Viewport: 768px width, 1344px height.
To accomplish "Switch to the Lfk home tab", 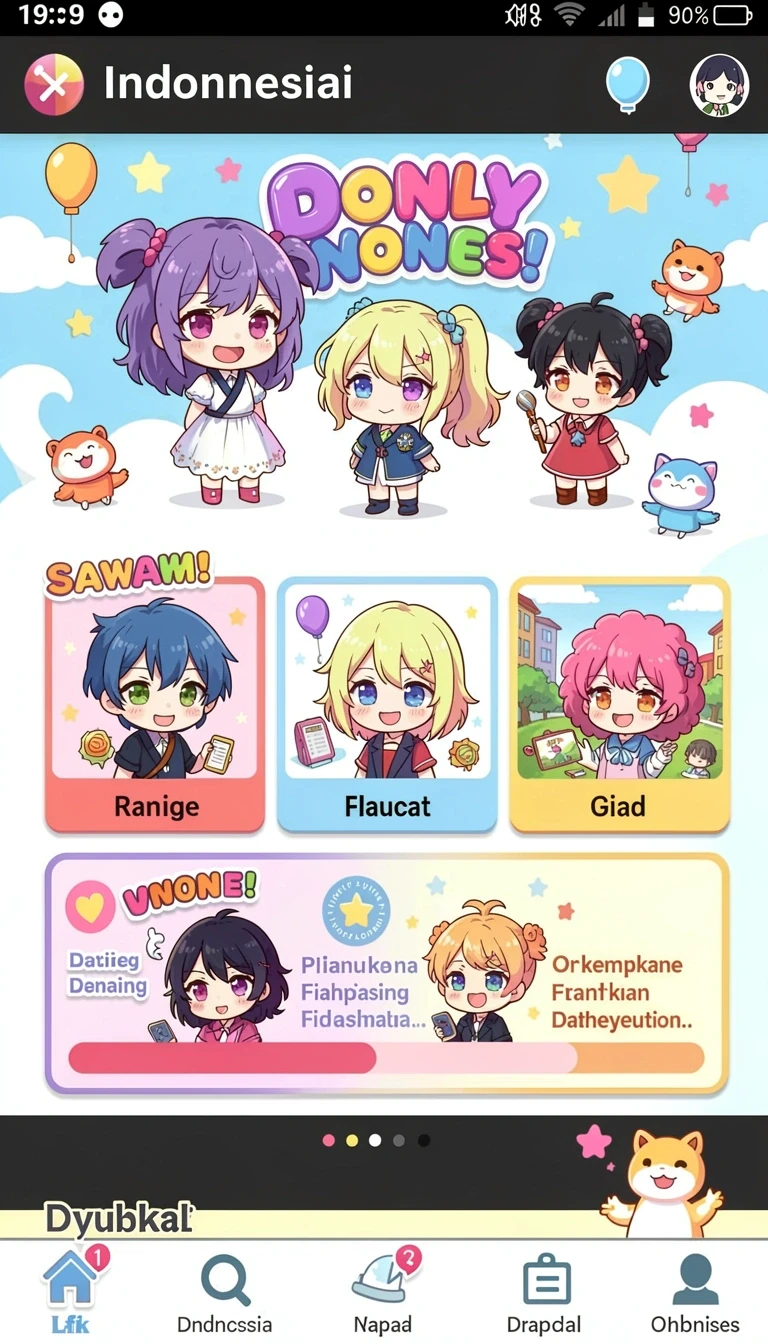I will [69, 1291].
